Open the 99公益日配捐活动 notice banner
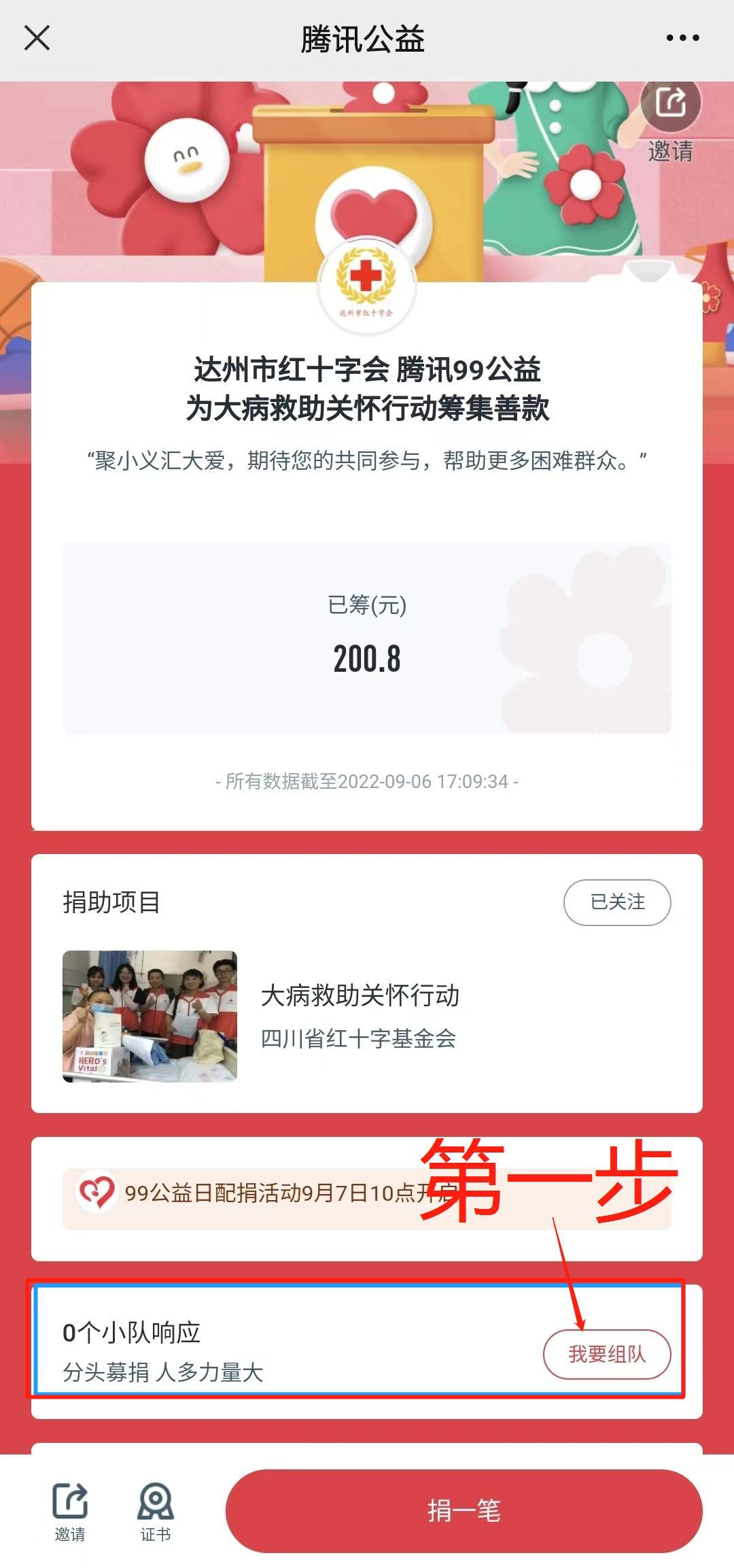Viewport: 734px width, 1568px height. (367, 1192)
